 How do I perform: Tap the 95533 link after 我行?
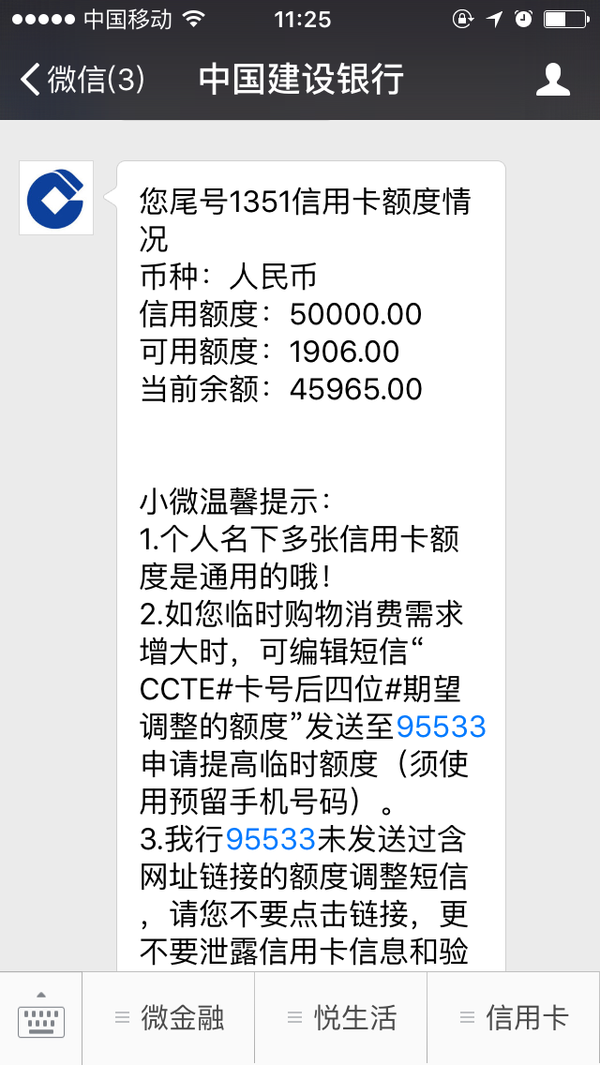click(x=270, y=840)
